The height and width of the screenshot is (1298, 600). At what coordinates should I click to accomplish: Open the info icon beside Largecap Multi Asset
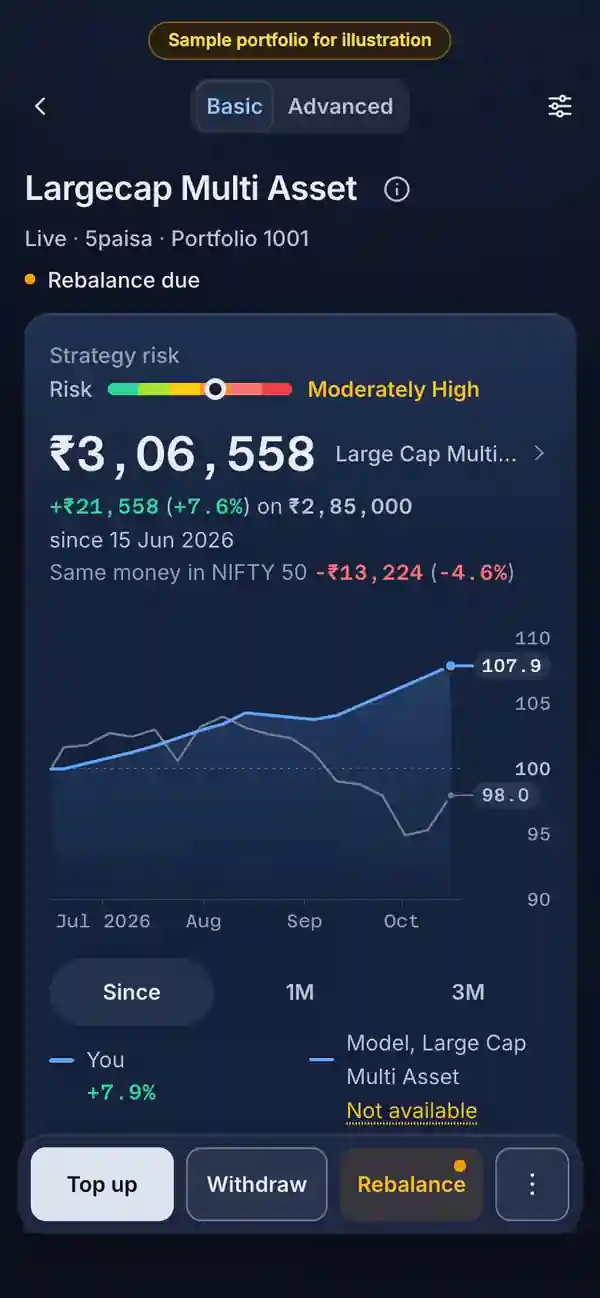[x=397, y=189]
